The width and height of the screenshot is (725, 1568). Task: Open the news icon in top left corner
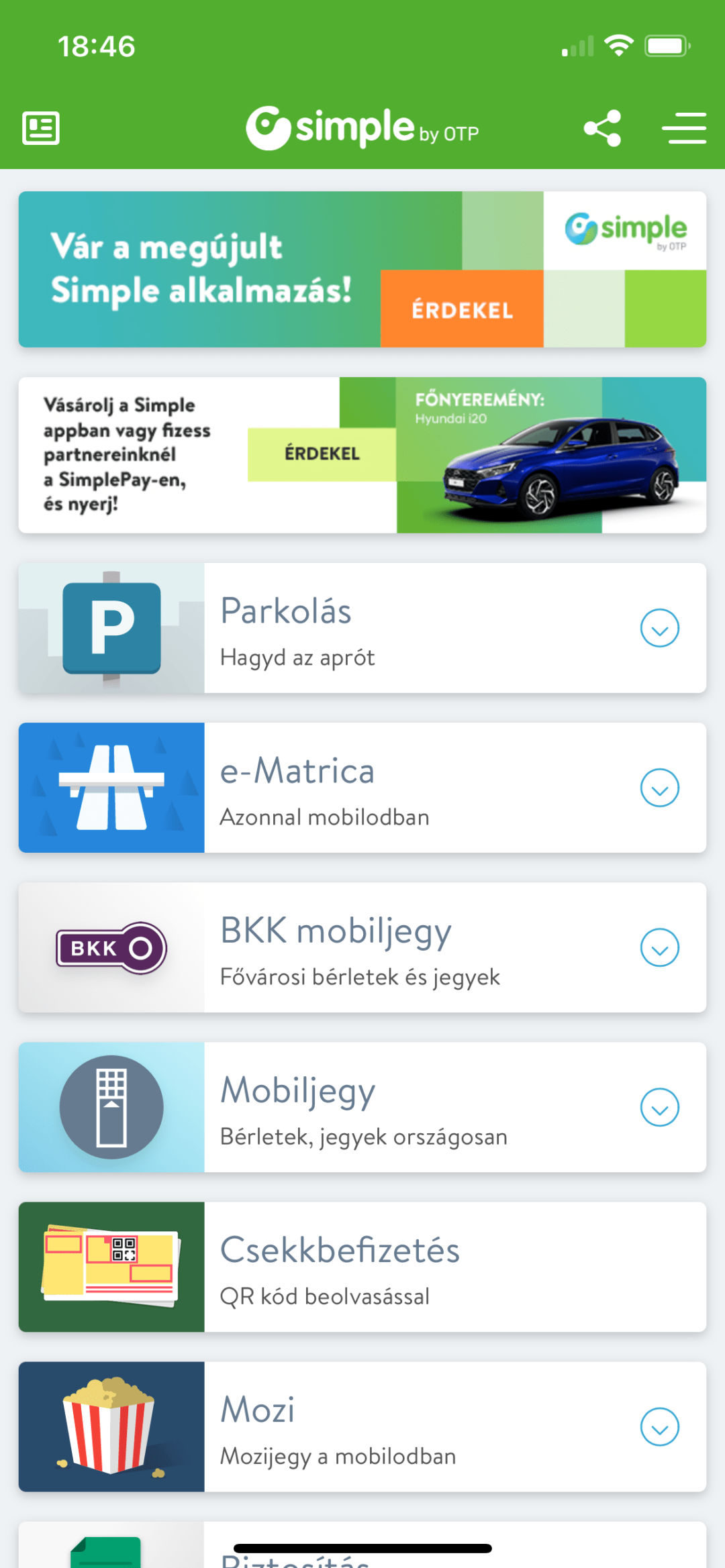coord(40,127)
